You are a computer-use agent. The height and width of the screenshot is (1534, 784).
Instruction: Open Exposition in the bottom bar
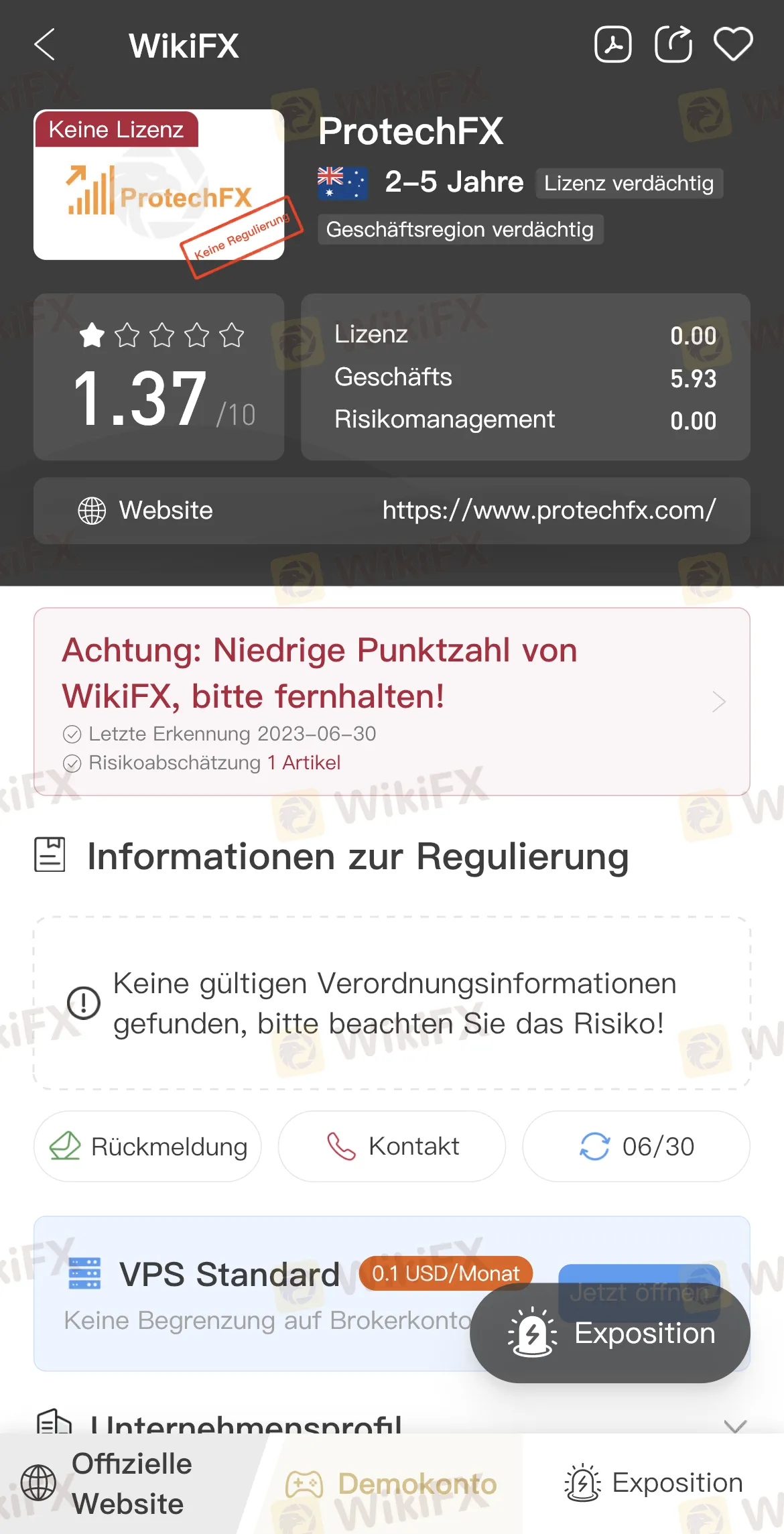pyautogui.click(x=653, y=1484)
